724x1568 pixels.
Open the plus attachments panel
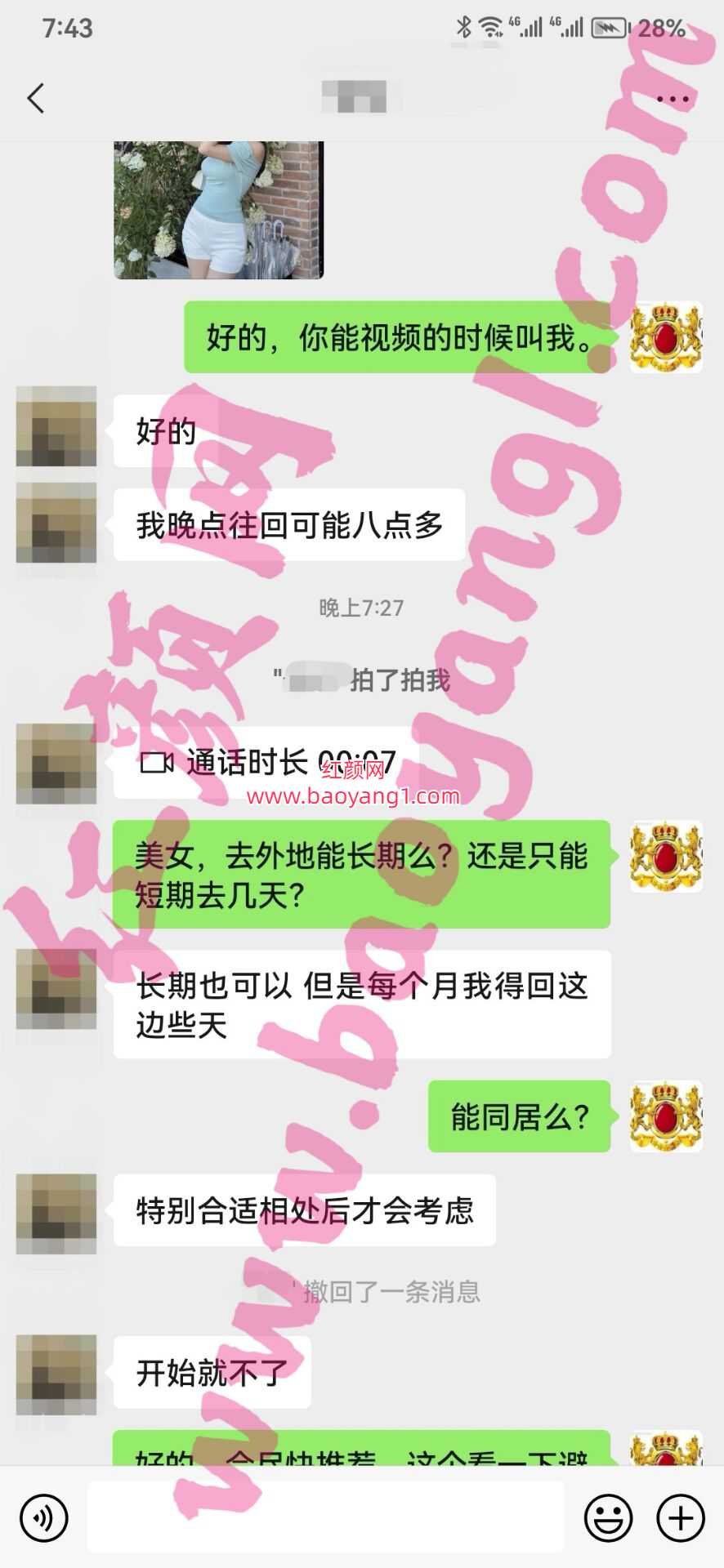click(x=680, y=1518)
